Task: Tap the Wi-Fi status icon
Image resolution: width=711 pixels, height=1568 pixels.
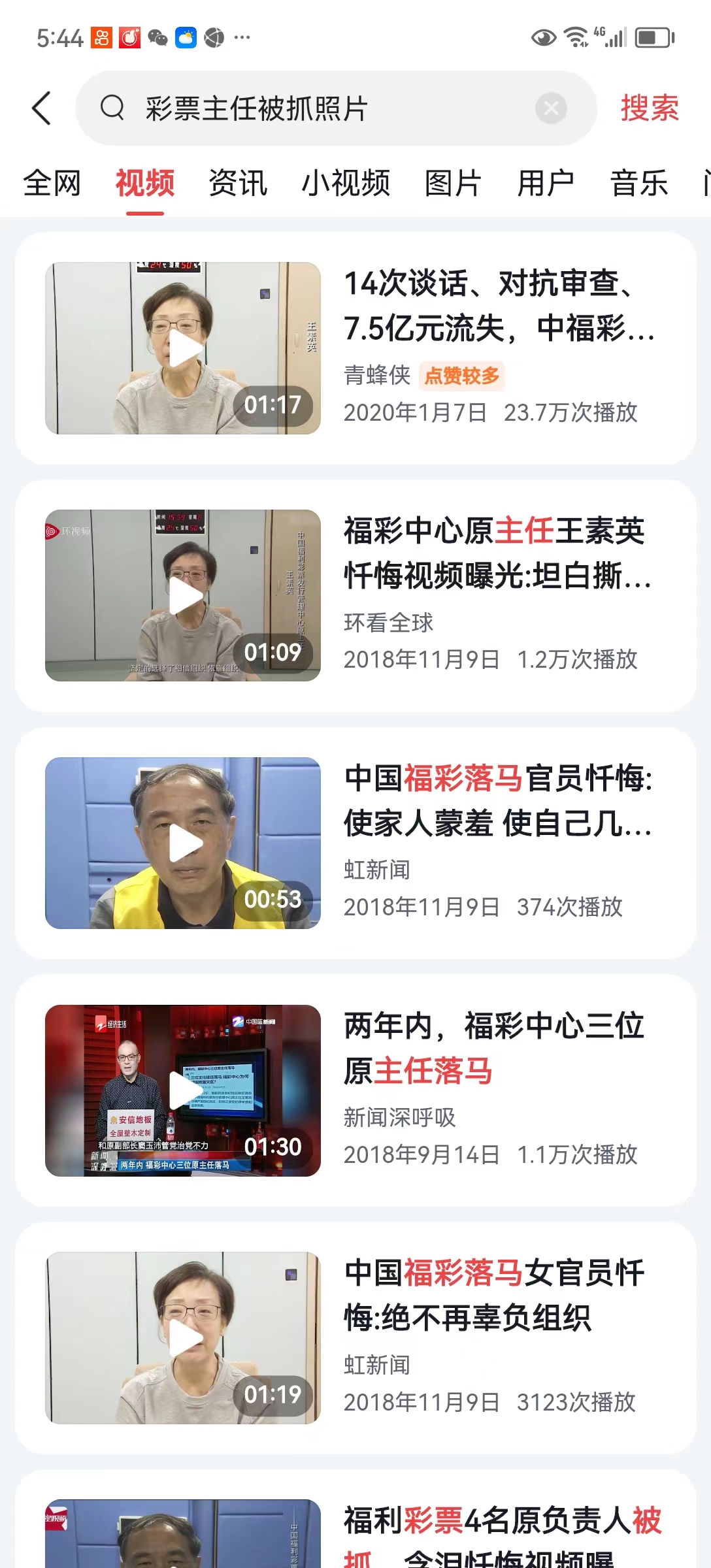Action: pyautogui.click(x=575, y=37)
